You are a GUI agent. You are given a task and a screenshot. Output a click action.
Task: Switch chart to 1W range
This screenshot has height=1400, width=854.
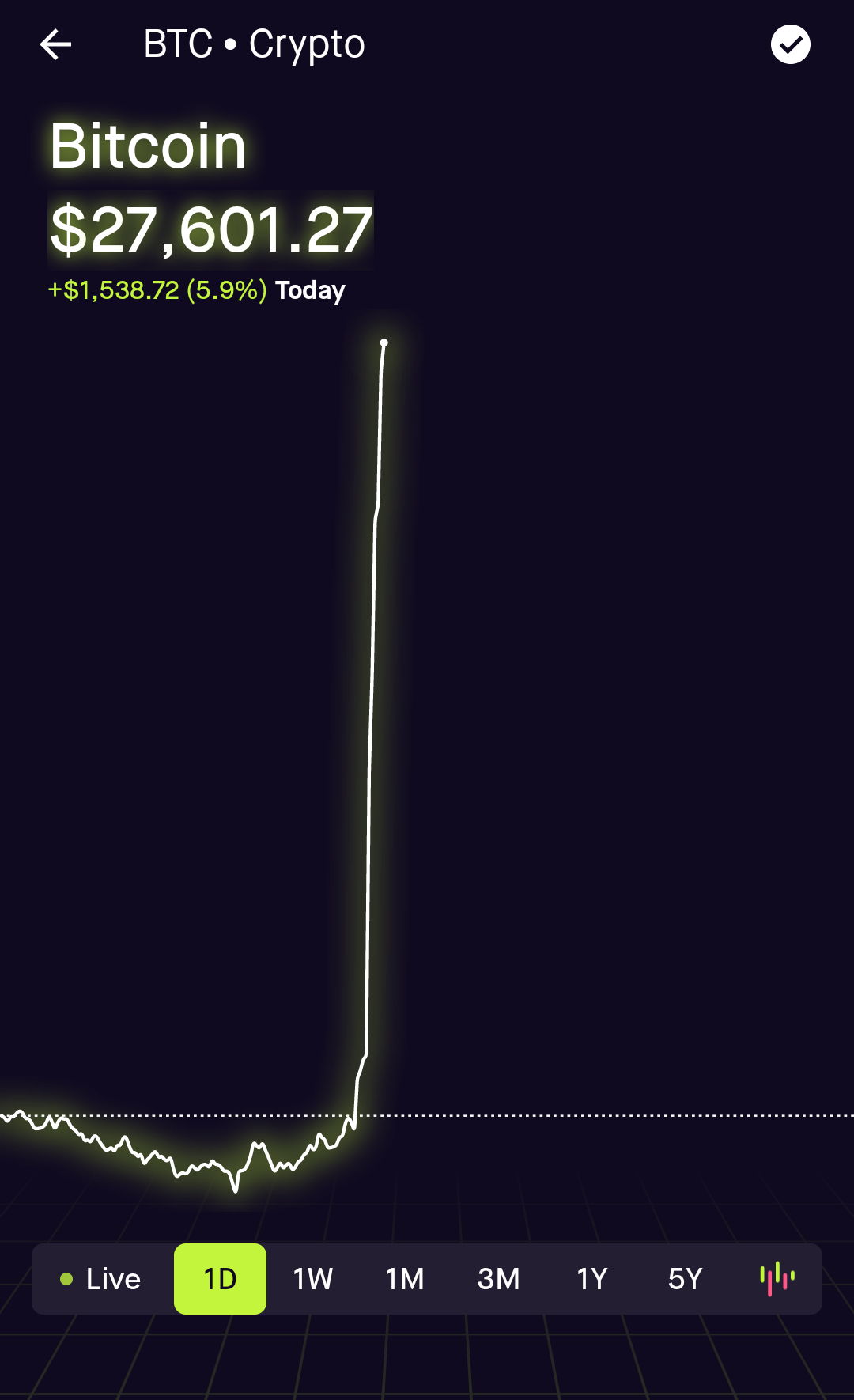pyautogui.click(x=312, y=1279)
